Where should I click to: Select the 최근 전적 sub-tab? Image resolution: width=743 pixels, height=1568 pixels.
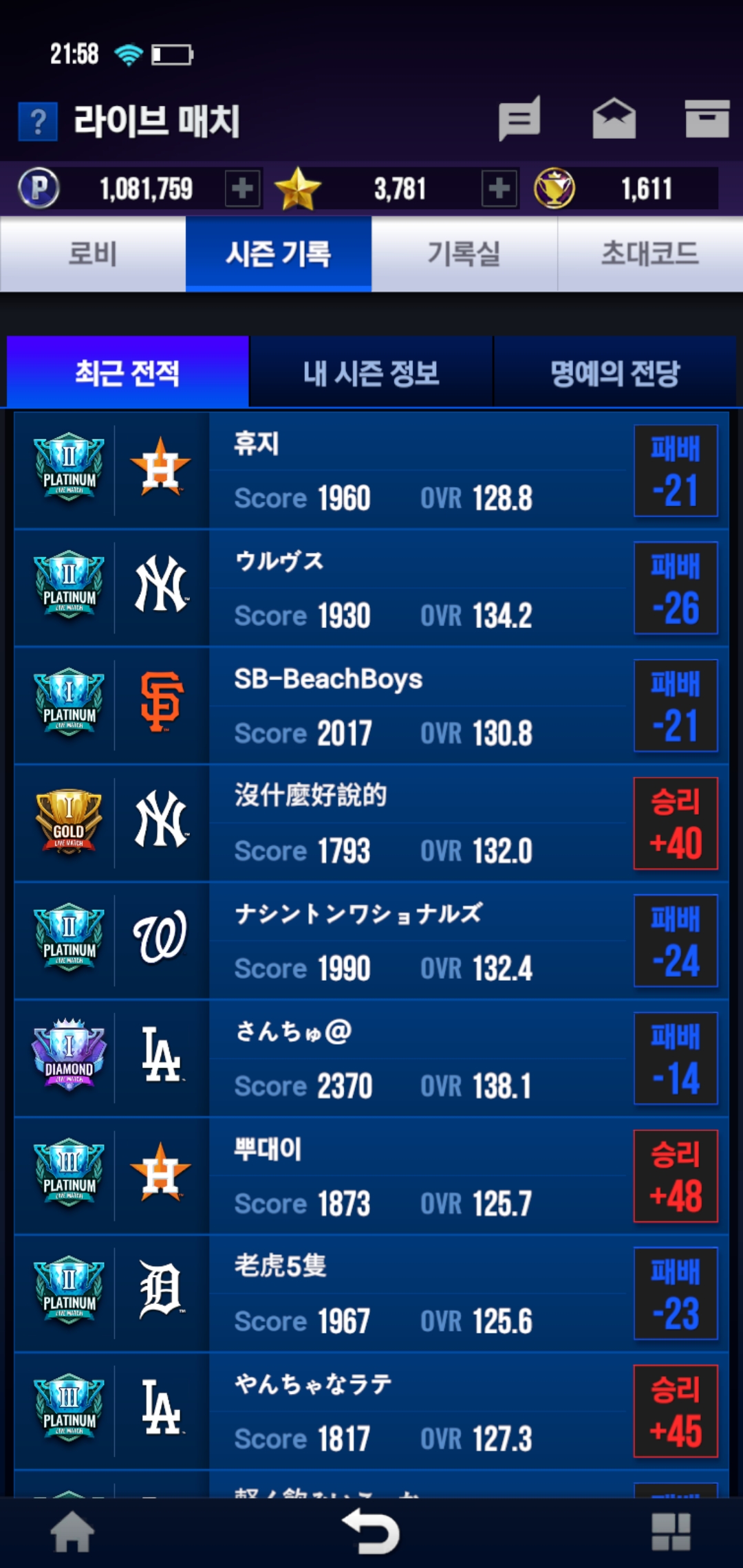point(128,373)
